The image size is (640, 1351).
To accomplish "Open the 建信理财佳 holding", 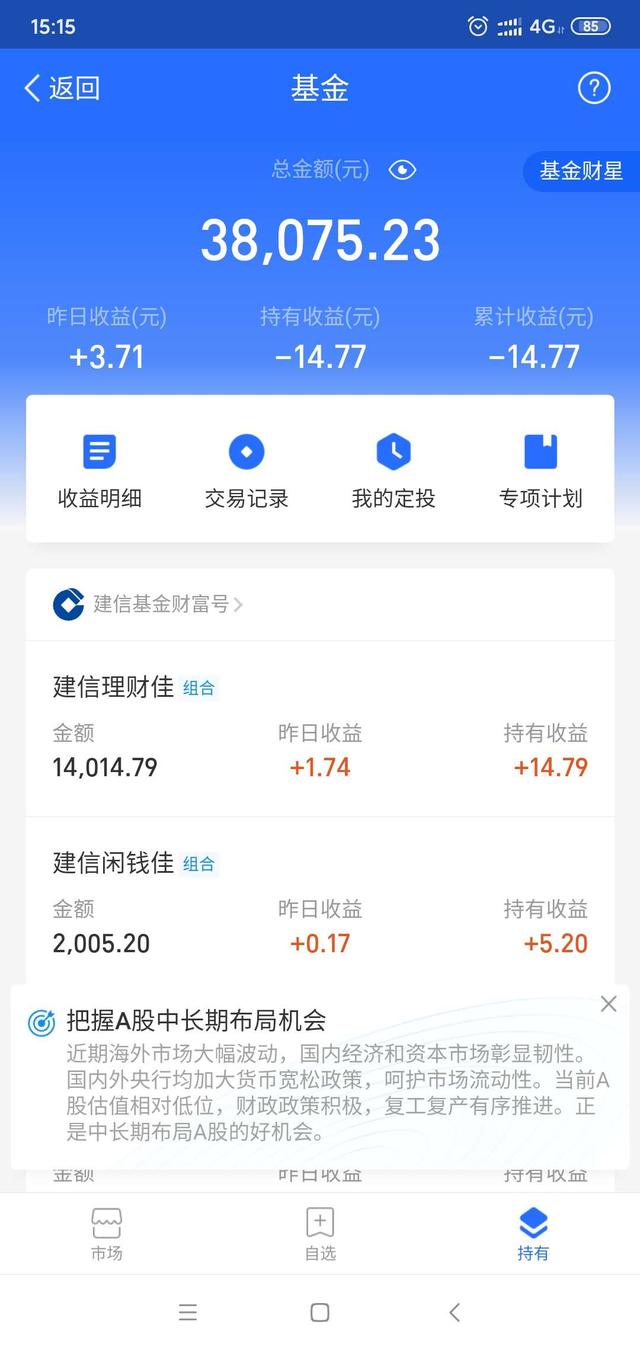I will tap(320, 728).
